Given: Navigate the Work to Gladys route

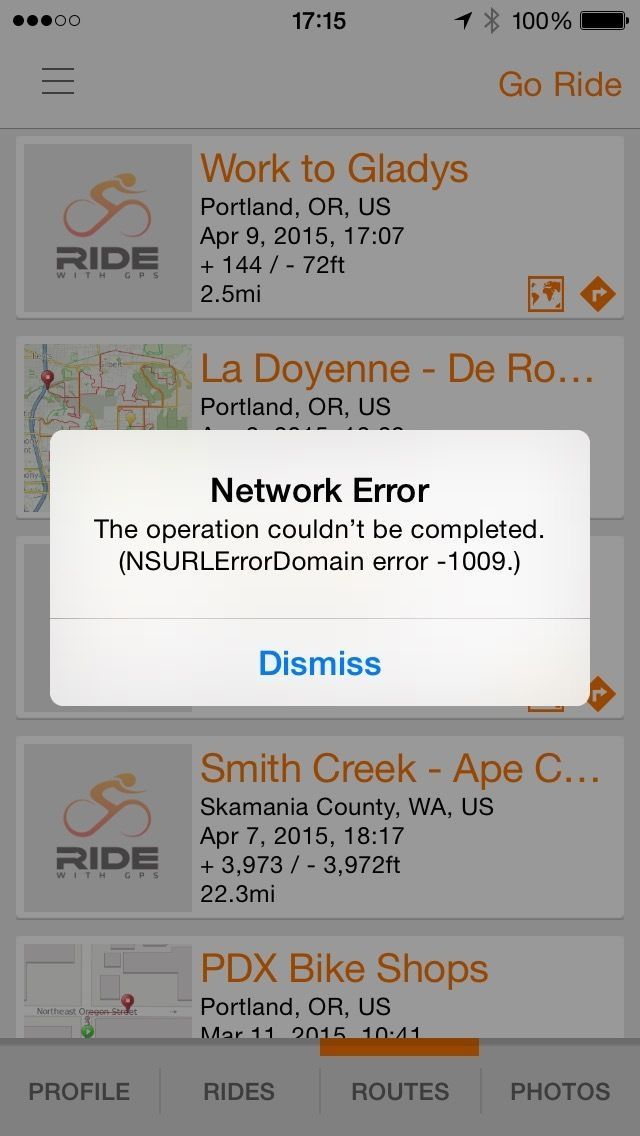Looking at the screenshot, I should [598, 294].
